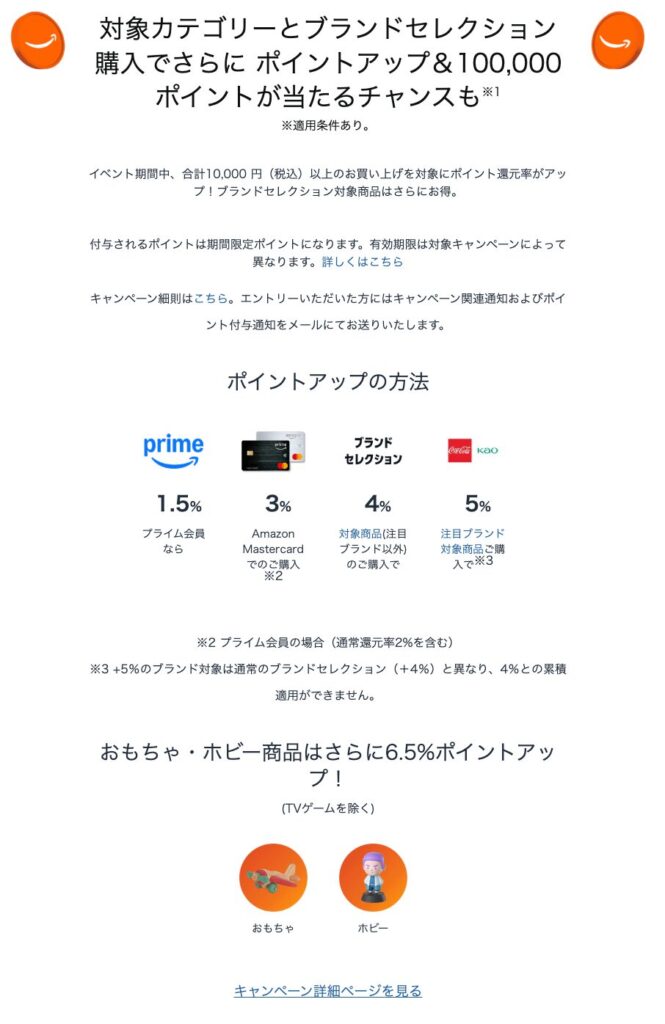Tap the キャンペーン詳細ページを見る link
Screen dimensions: 665x1024
tap(328, 991)
